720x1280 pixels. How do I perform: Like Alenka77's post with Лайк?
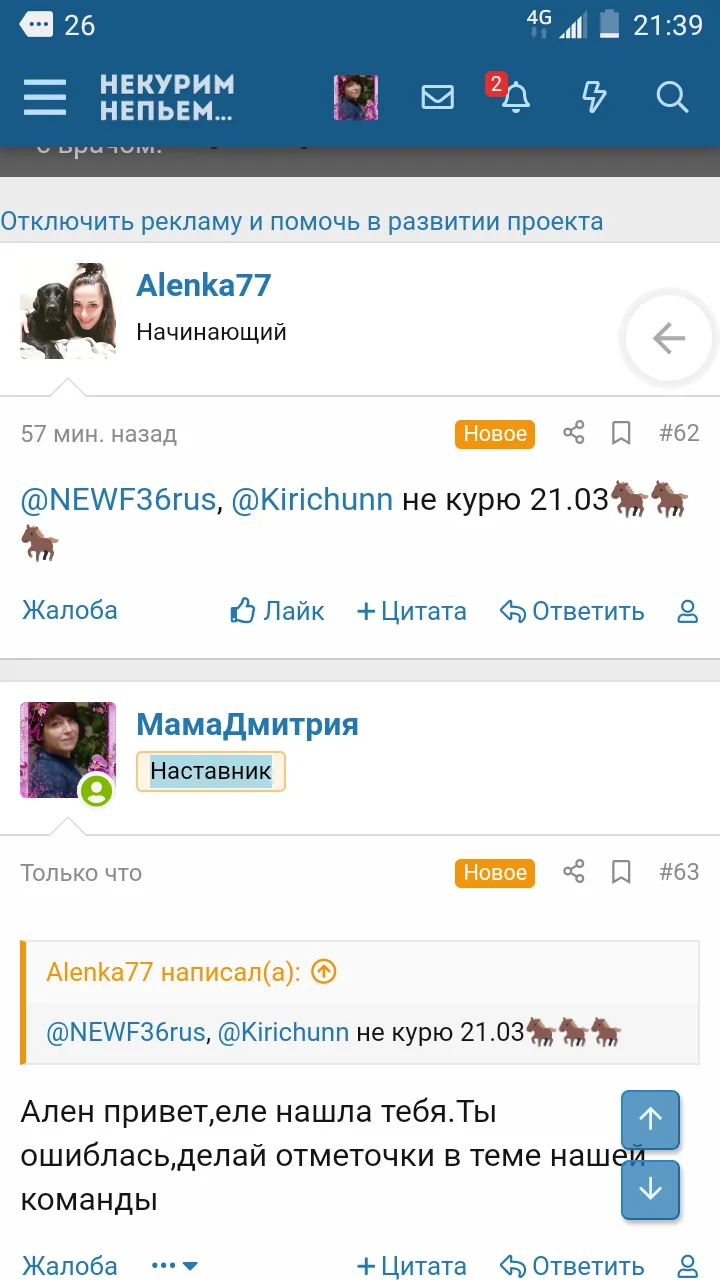277,610
